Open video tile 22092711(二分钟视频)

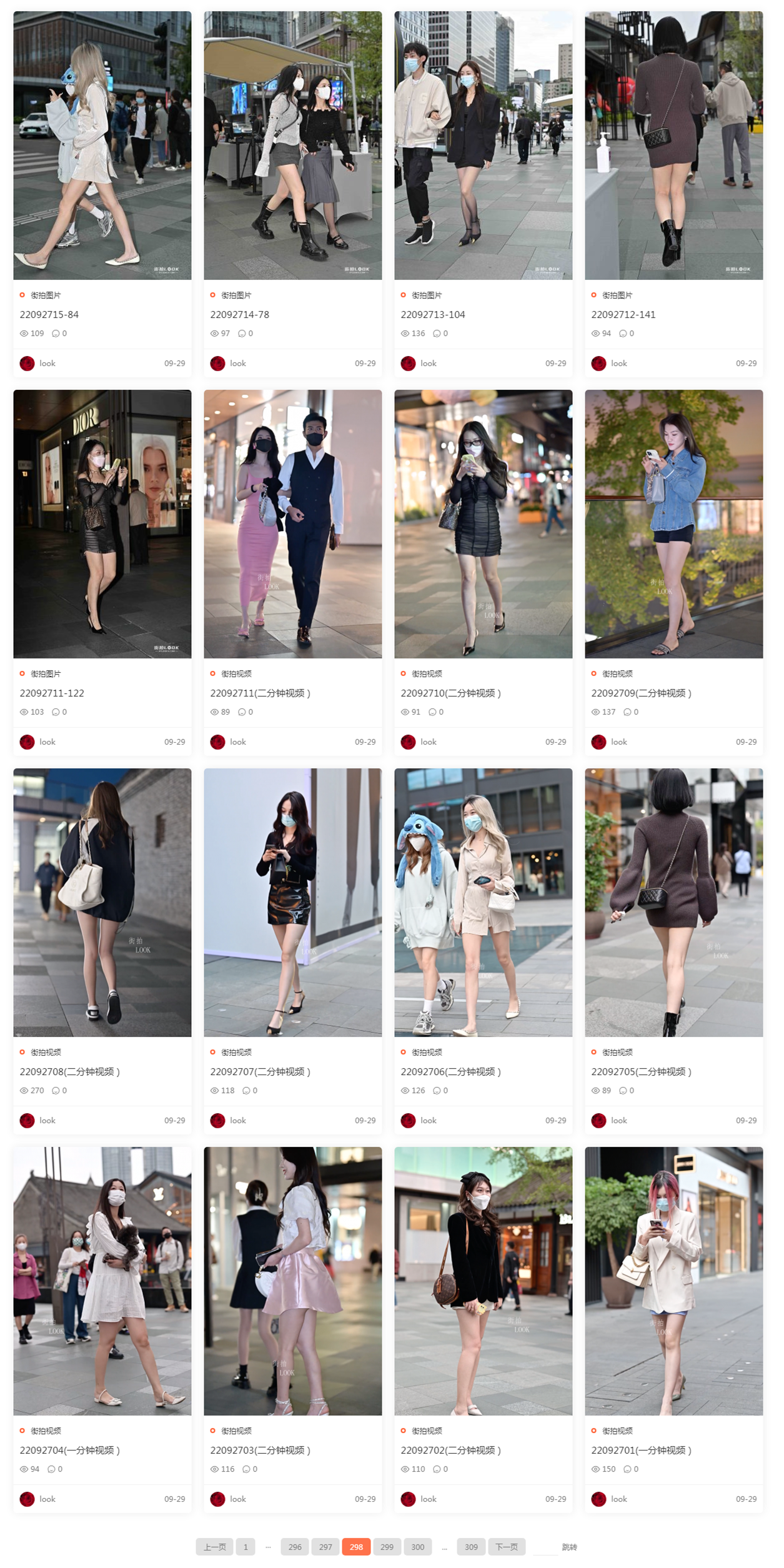tap(292, 523)
